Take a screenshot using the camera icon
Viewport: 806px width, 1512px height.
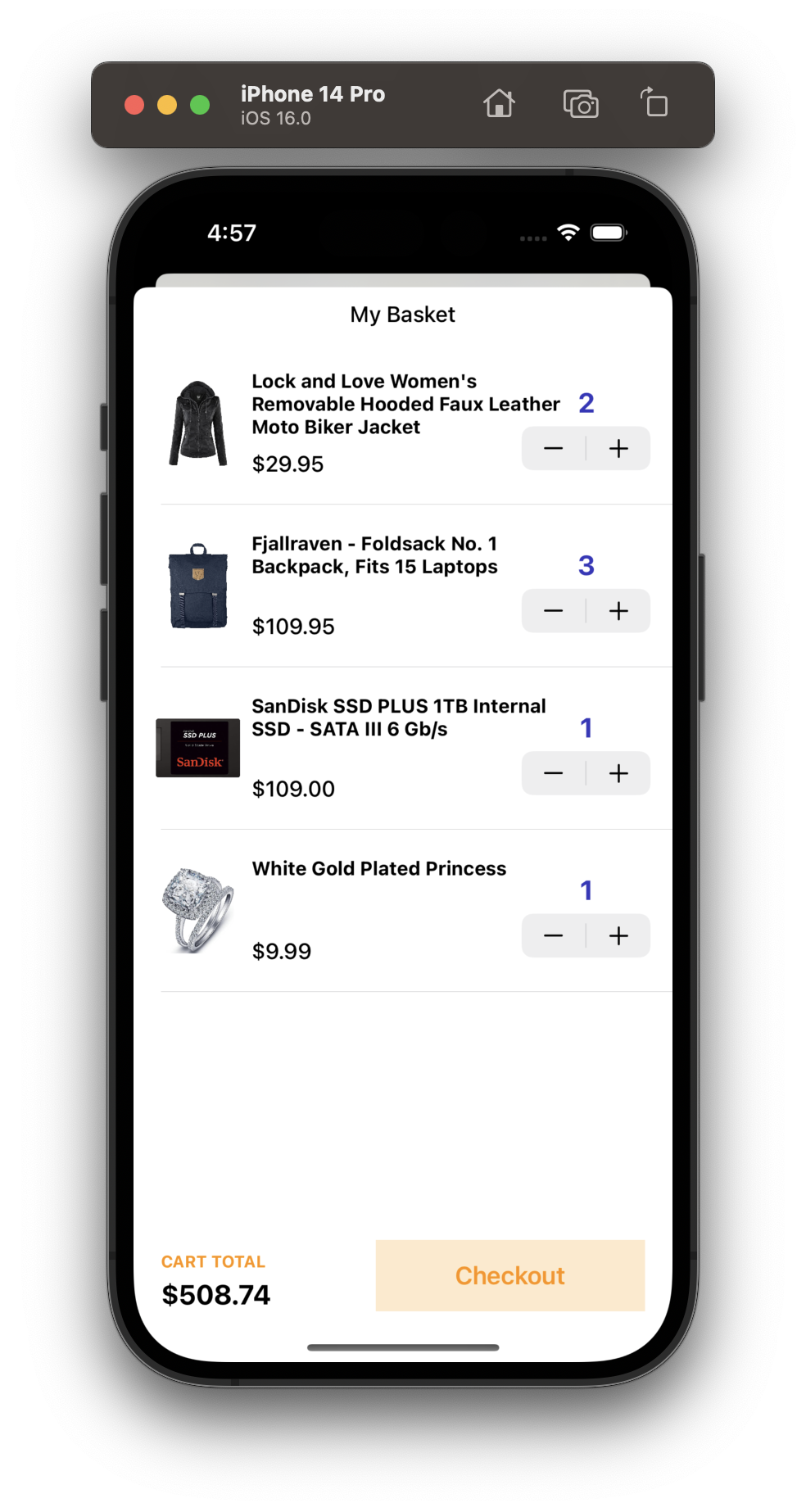click(581, 104)
